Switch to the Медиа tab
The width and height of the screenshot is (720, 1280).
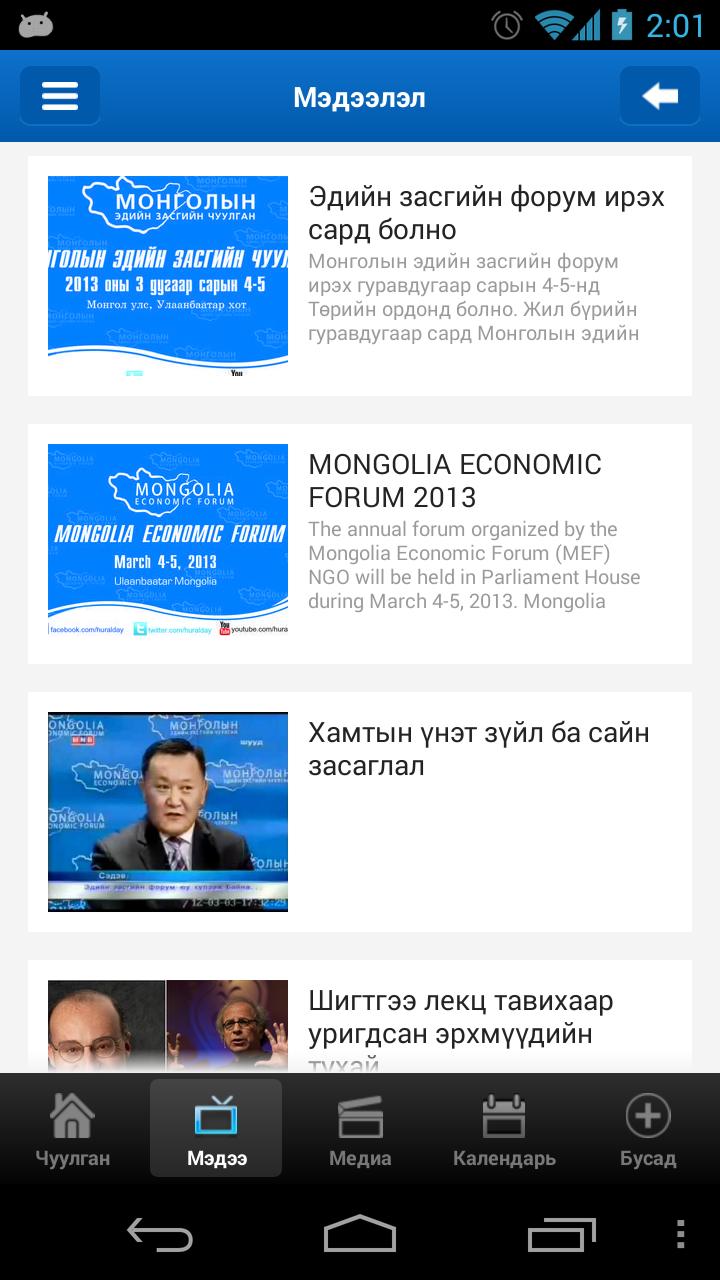pos(359,1128)
